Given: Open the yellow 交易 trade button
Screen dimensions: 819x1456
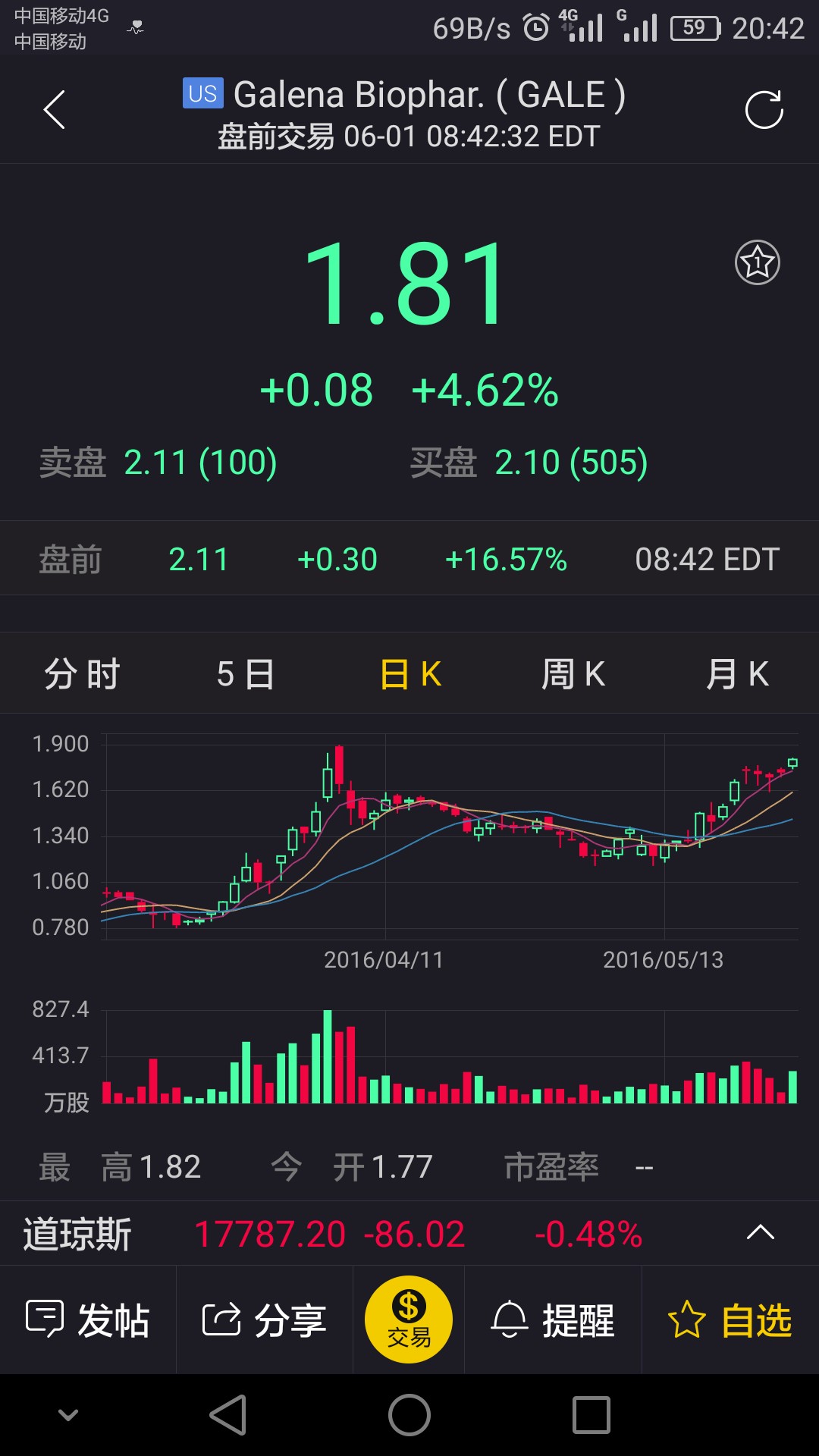Looking at the screenshot, I should [409, 1319].
